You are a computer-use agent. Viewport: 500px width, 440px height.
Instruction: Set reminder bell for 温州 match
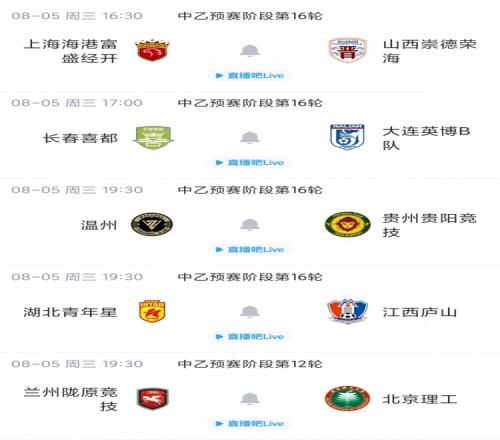[x=250, y=225]
